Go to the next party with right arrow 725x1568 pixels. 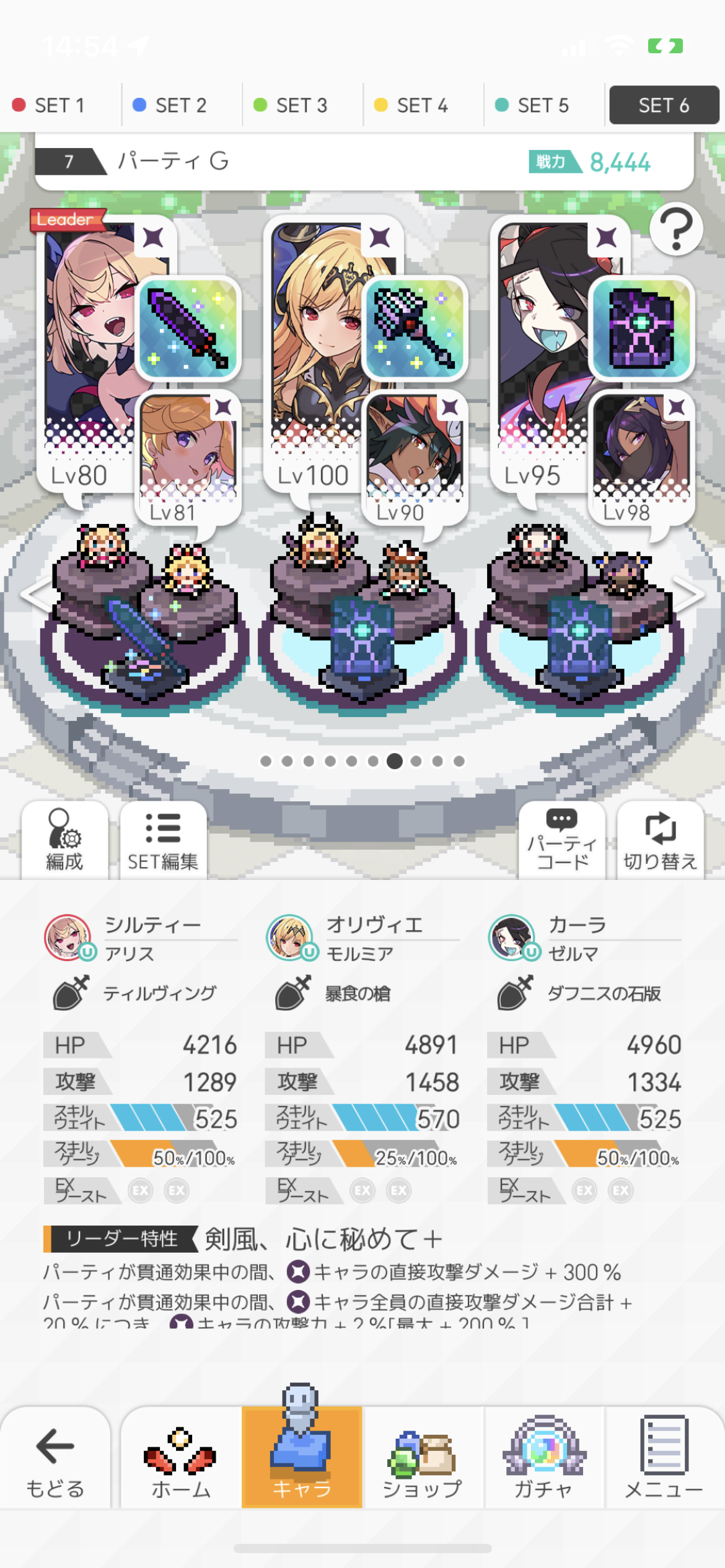[689, 594]
